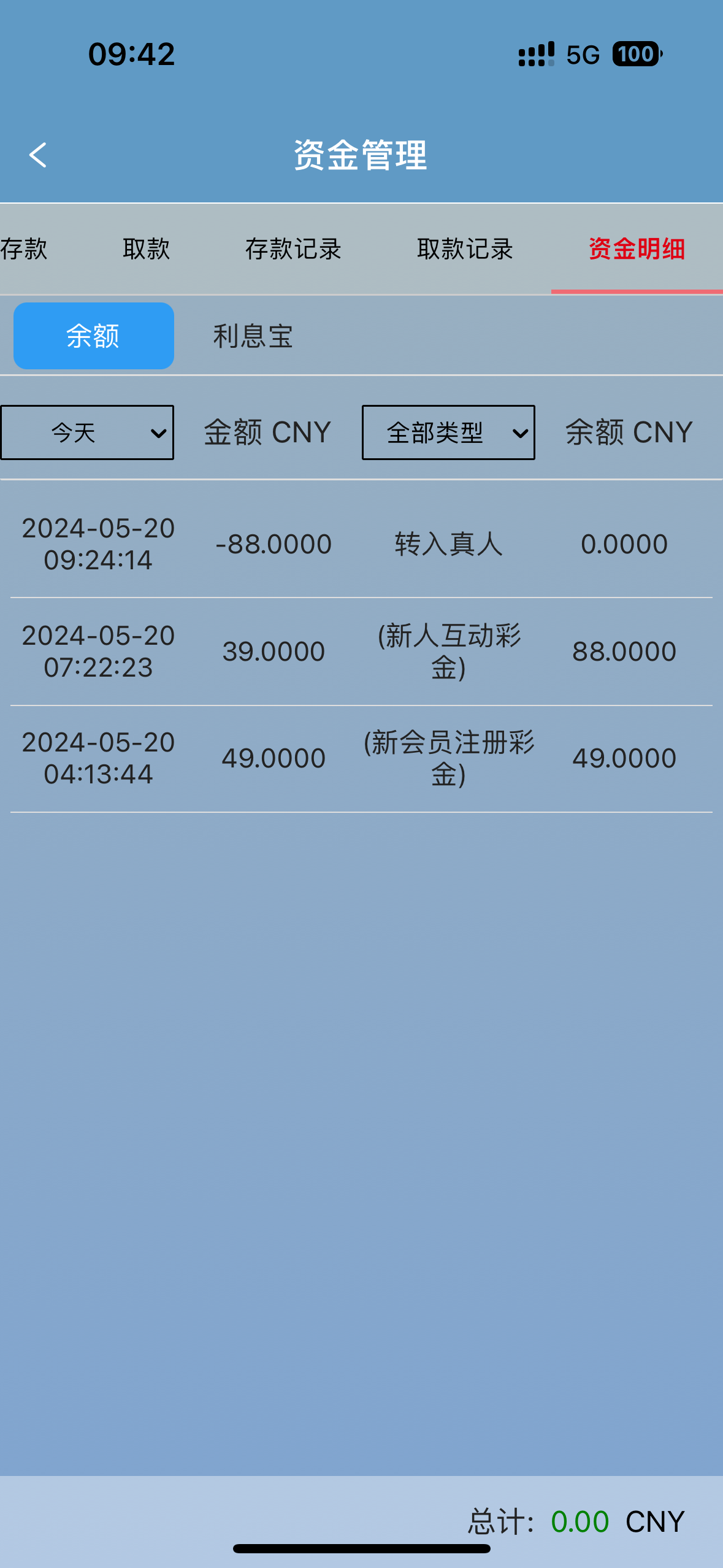Expand the 全部类型 transaction type dropdown
Image resolution: width=723 pixels, height=1568 pixels.
coord(448,432)
